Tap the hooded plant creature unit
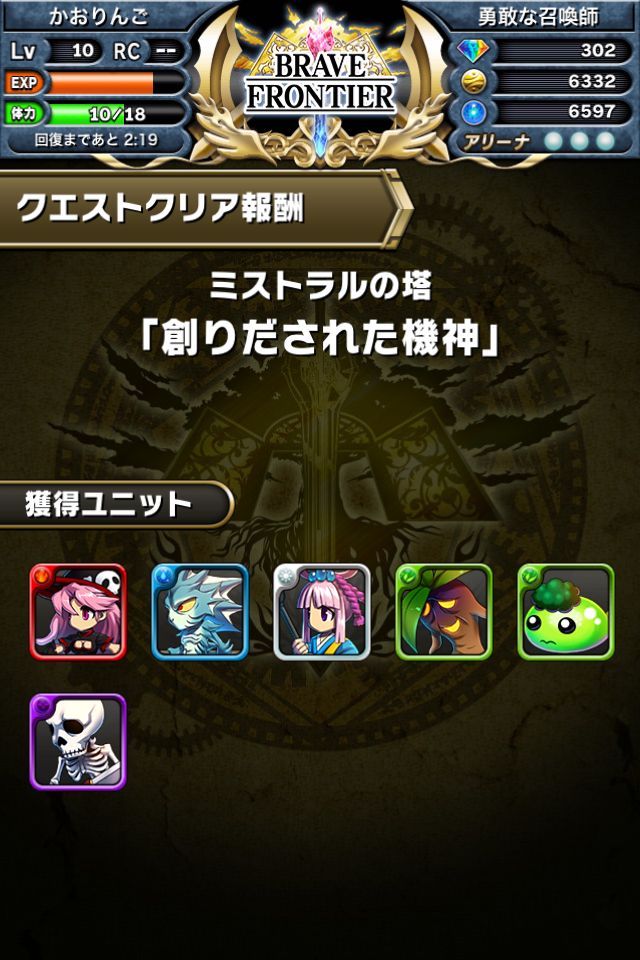Image resolution: width=640 pixels, height=960 pixels. pyautogui.click(x=444, y=612)
